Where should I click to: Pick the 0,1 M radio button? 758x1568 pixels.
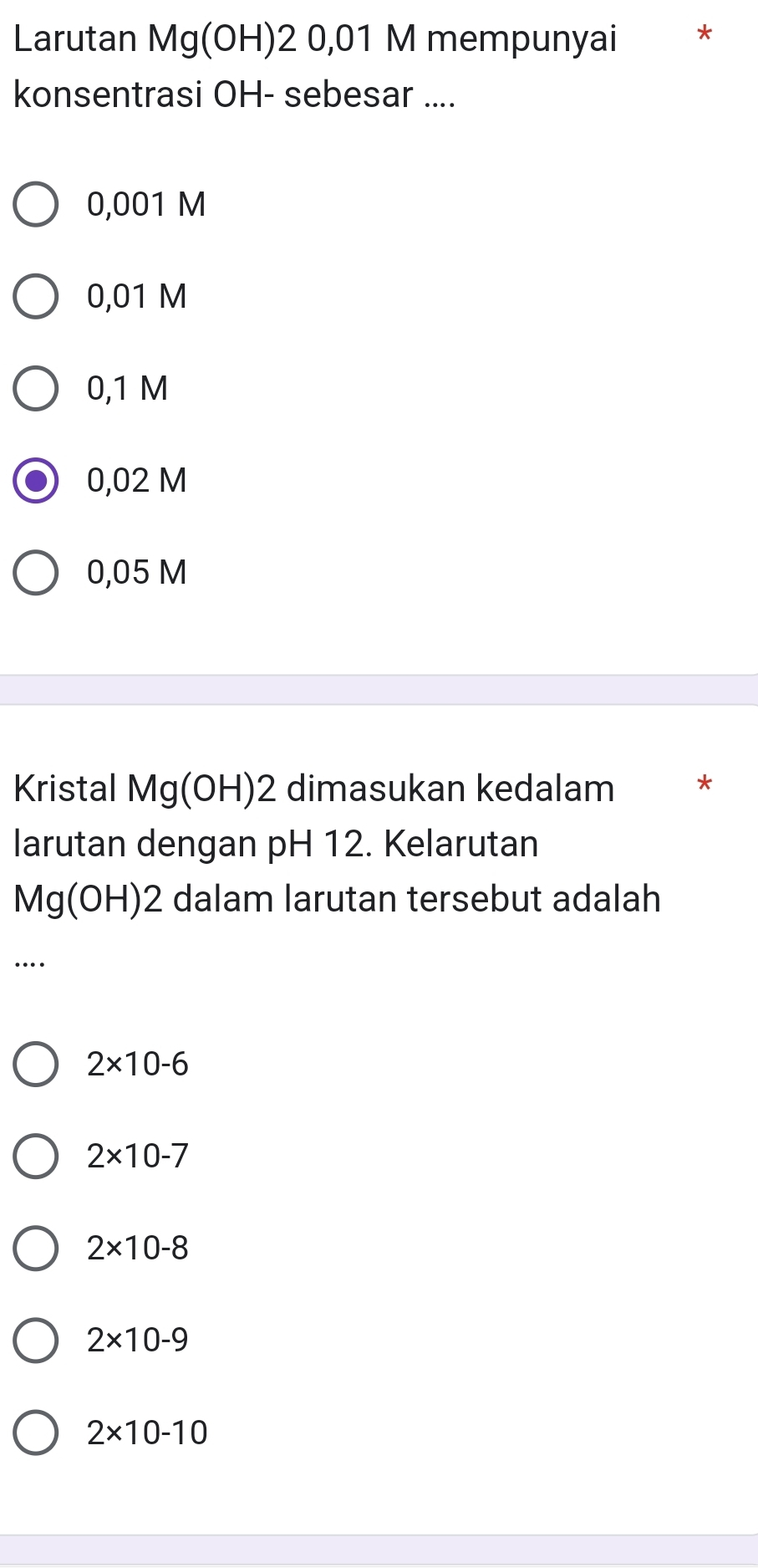36,389
